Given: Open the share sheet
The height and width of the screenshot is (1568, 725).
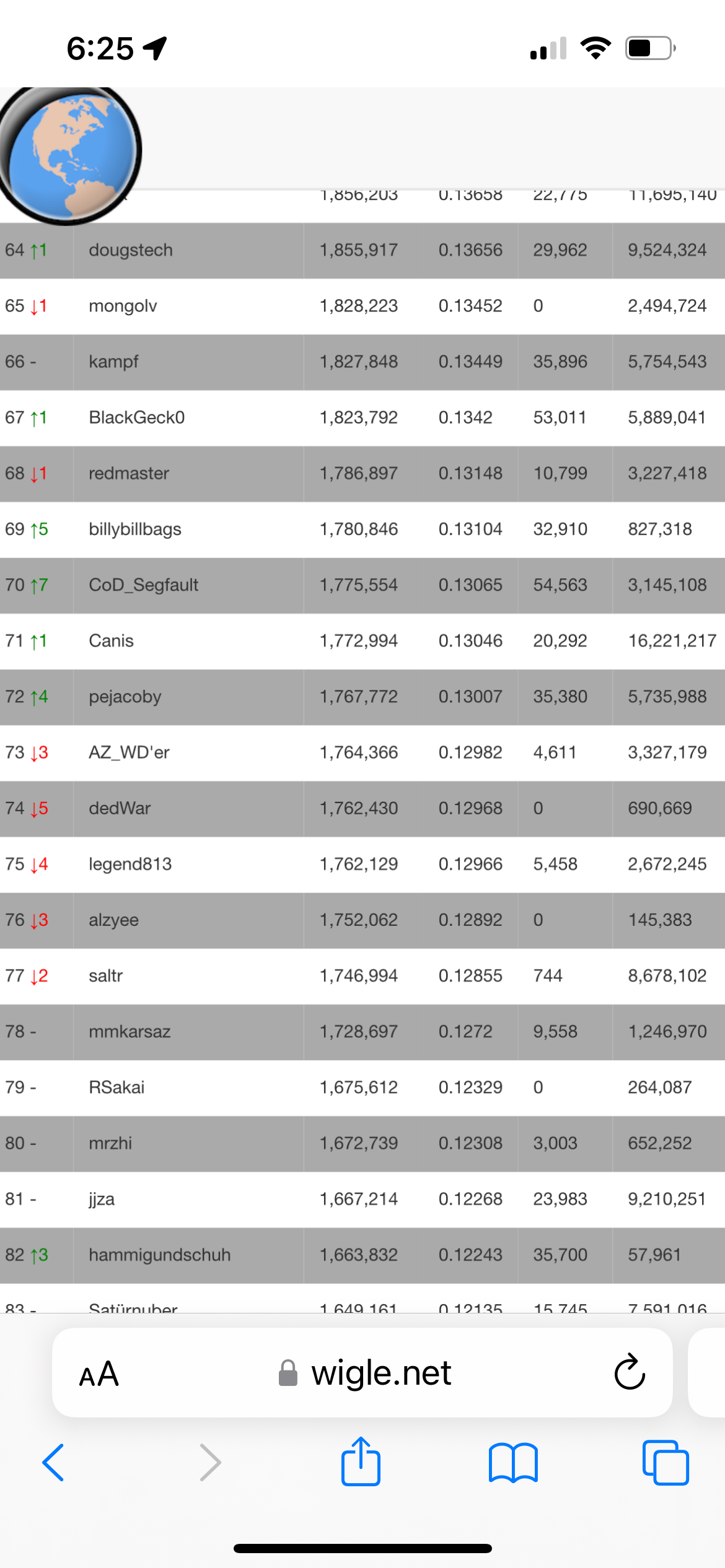Looking at the screenshot, I should click(361, 1461).
